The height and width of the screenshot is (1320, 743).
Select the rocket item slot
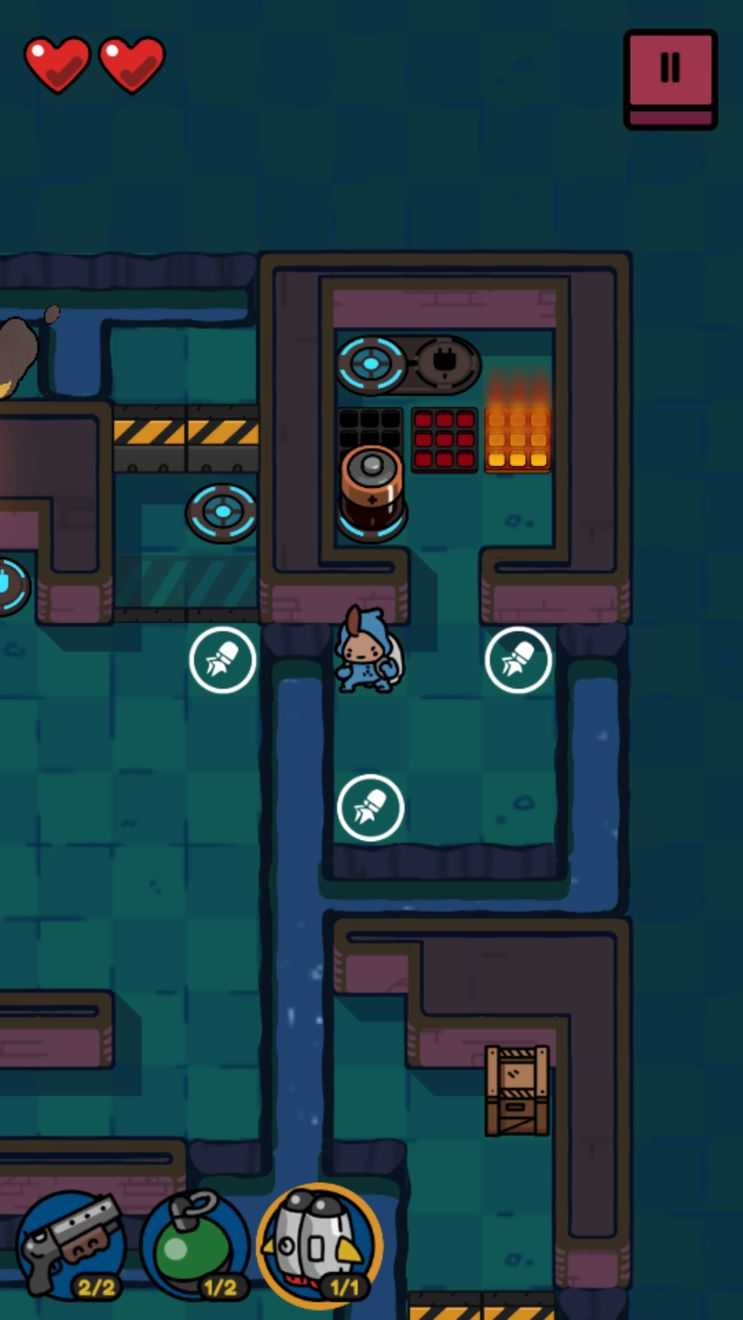tap(319, 1245)
